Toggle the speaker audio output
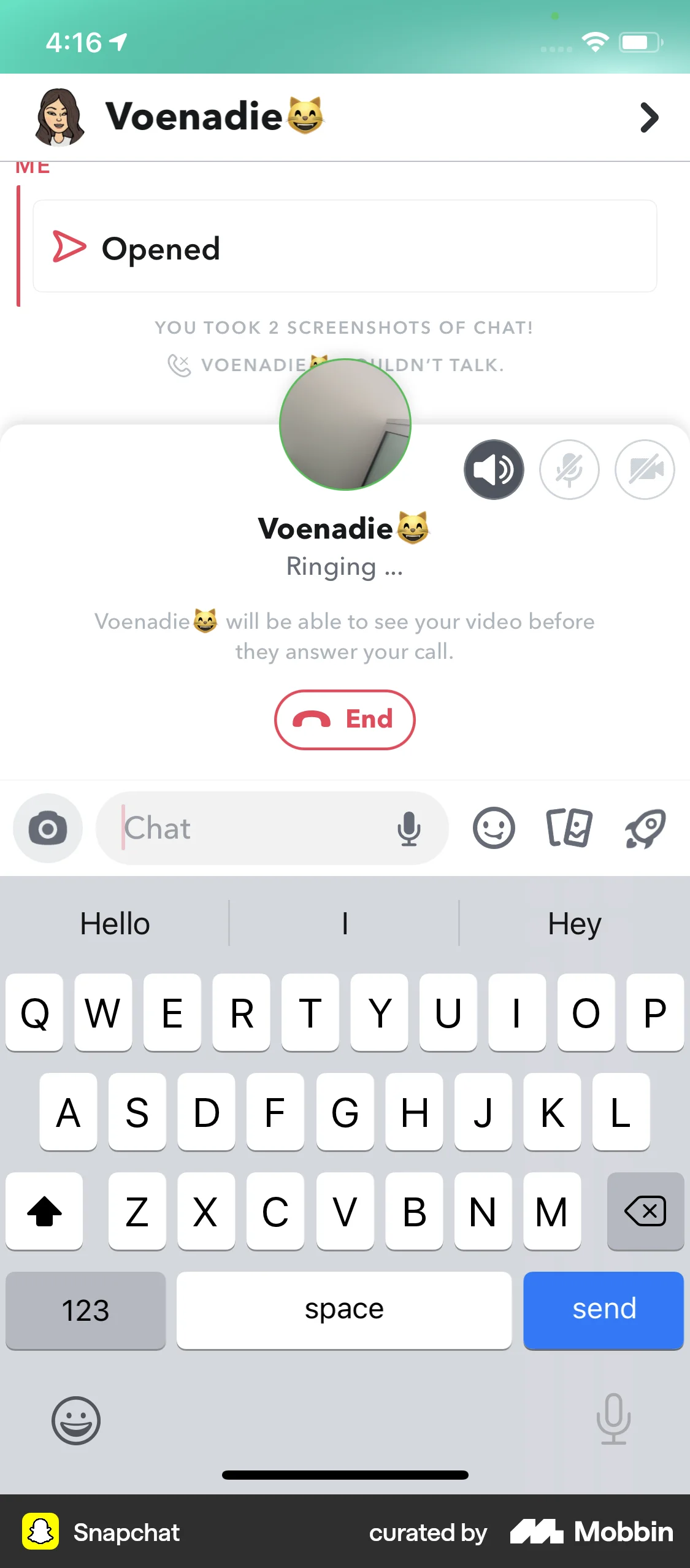Screen dimensions: 690x1568 [493, 469]
